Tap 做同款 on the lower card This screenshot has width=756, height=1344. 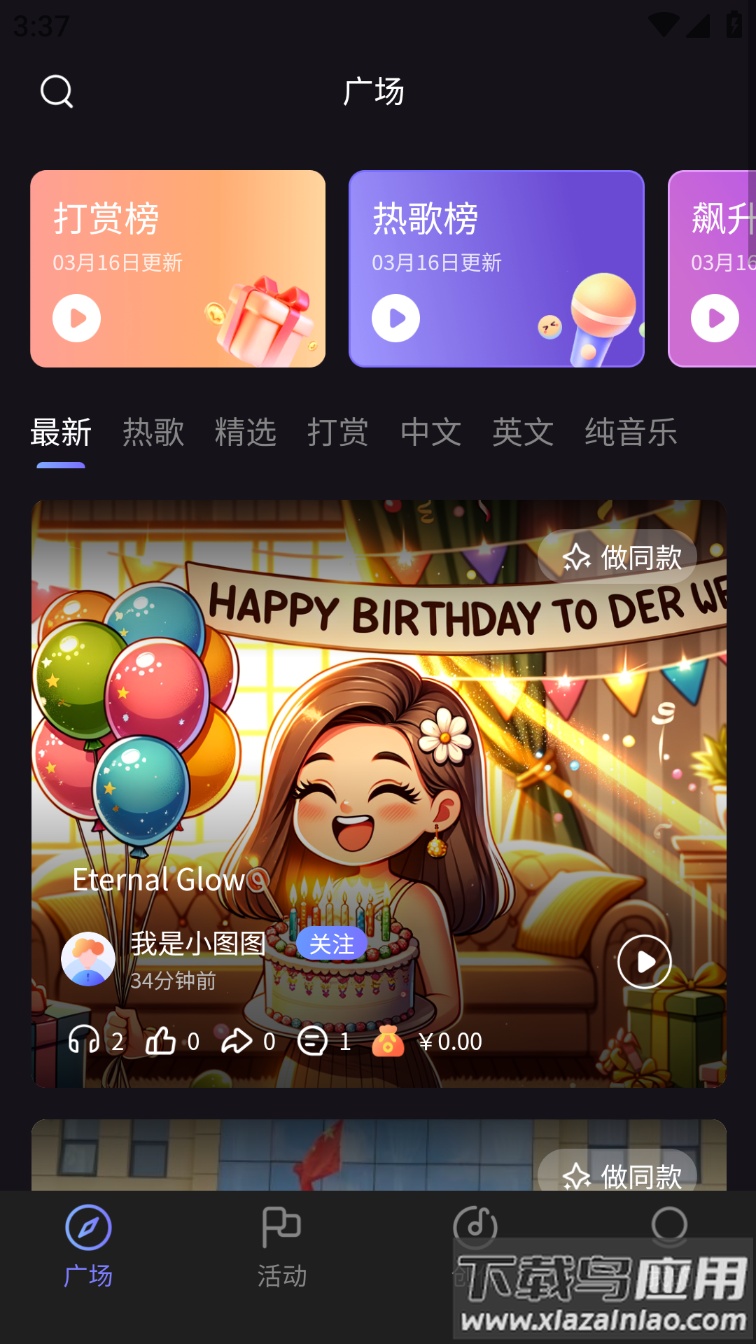click(617, 1176)
